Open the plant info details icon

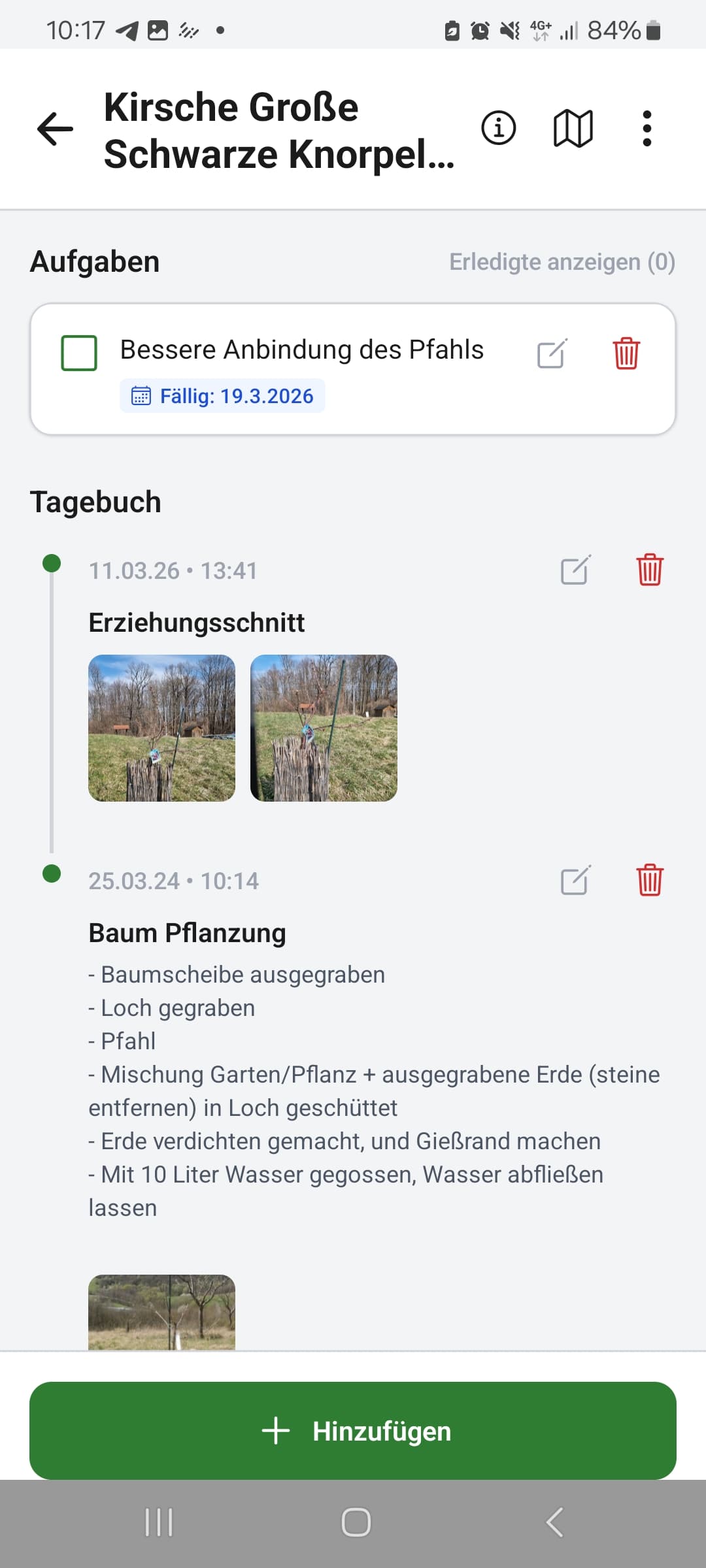tap(499, 129)
